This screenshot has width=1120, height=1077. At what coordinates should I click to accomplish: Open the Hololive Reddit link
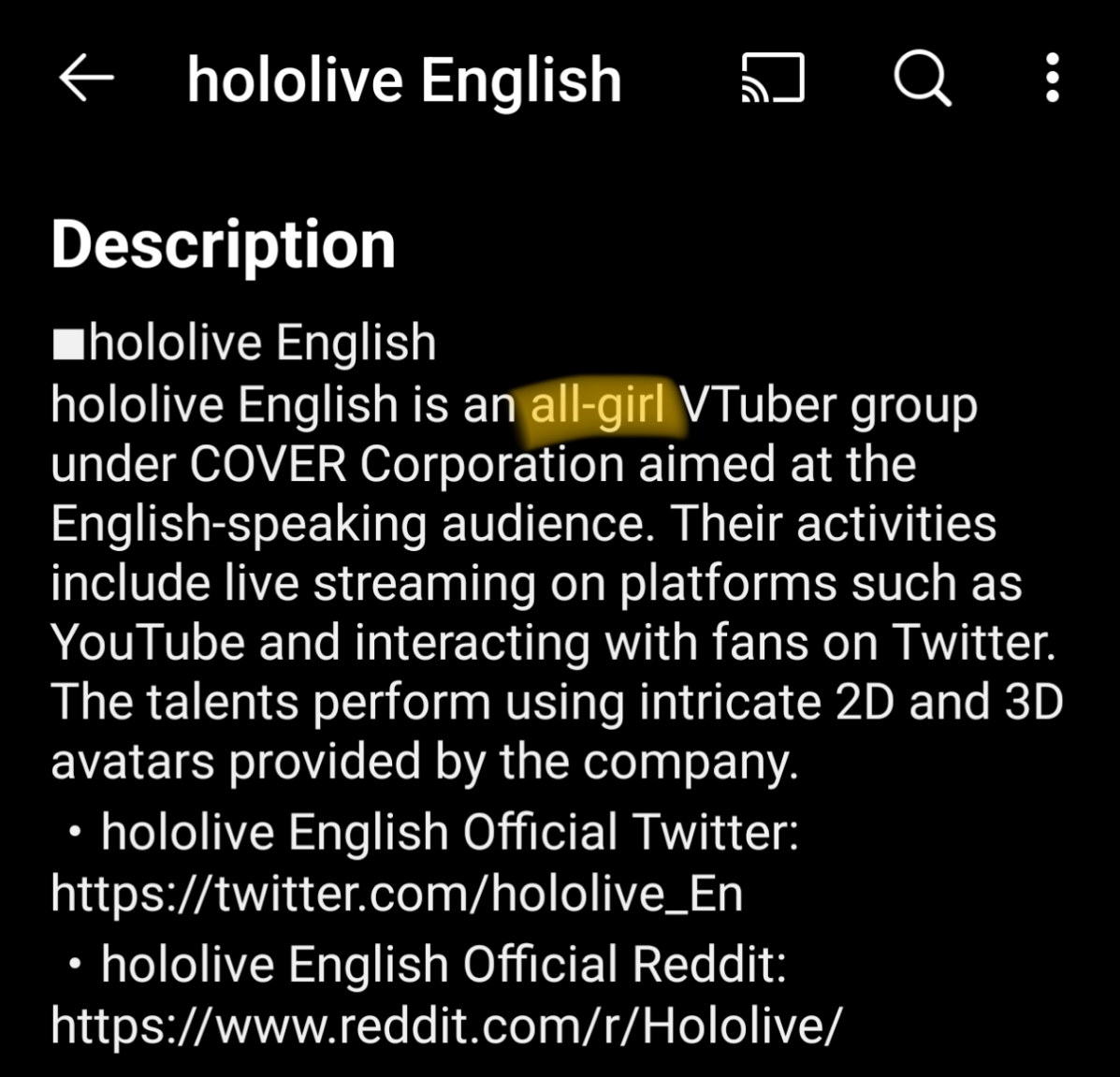(x=446, y=1026)
